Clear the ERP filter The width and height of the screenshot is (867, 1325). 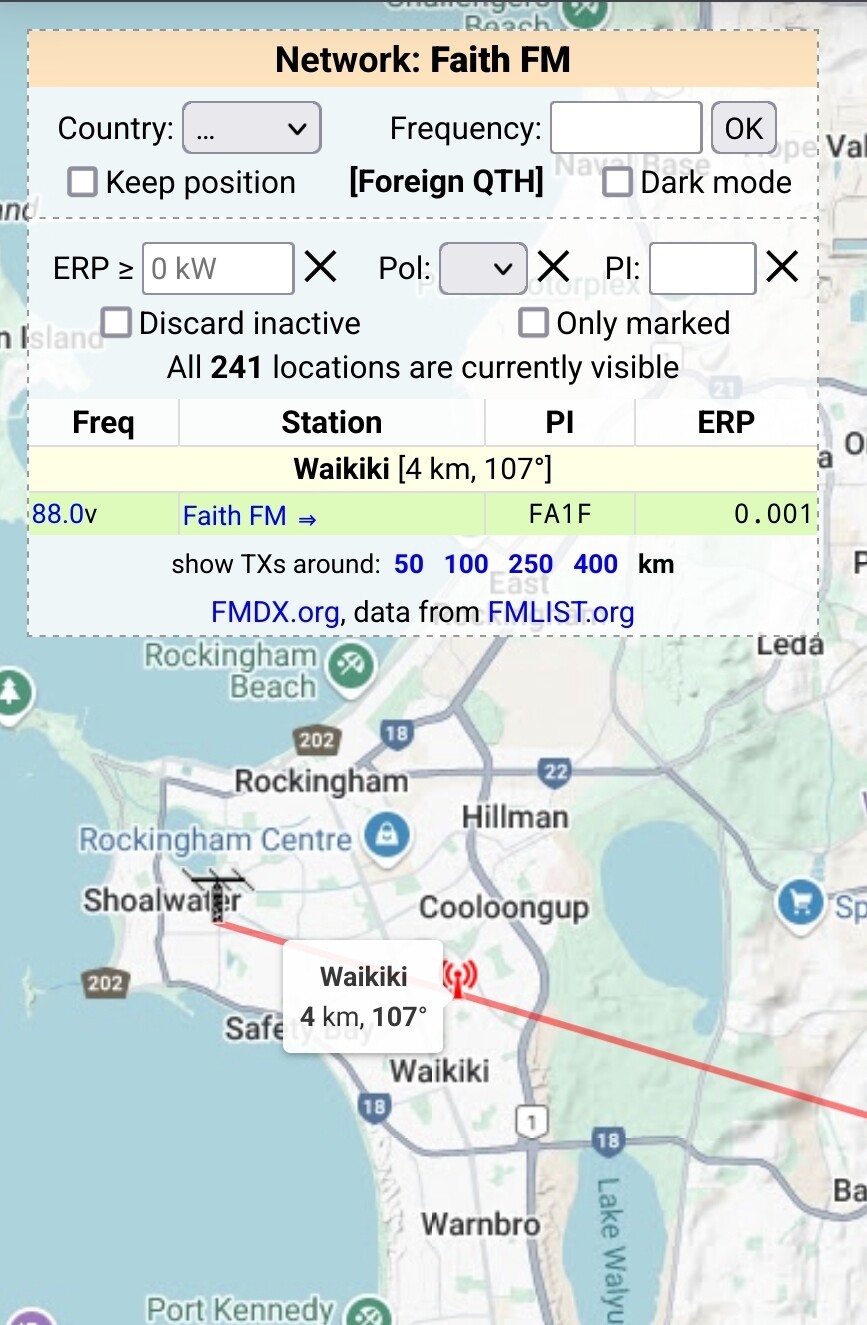tap(320, 267)
